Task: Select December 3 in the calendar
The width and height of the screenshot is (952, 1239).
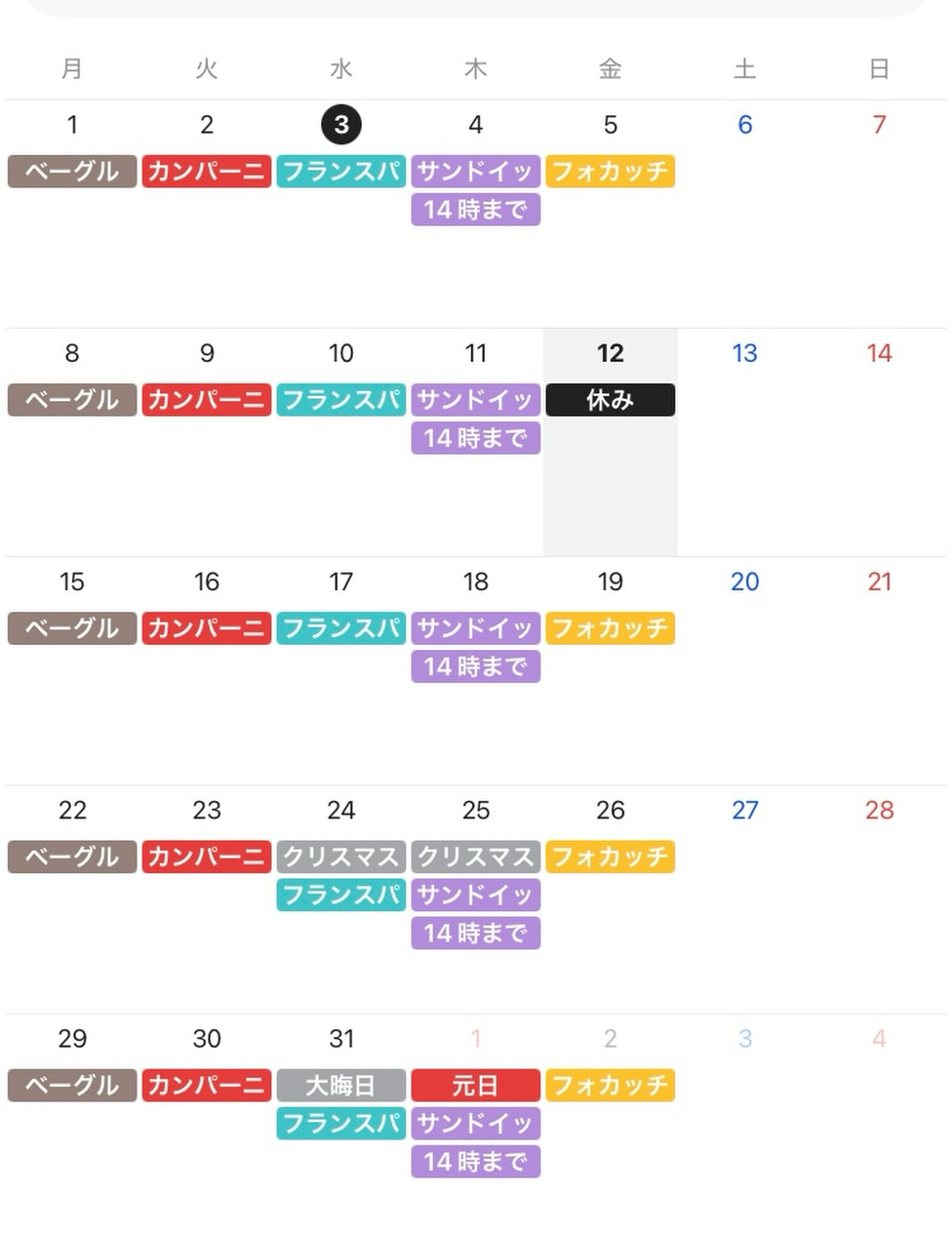Action: pos(340,125)
